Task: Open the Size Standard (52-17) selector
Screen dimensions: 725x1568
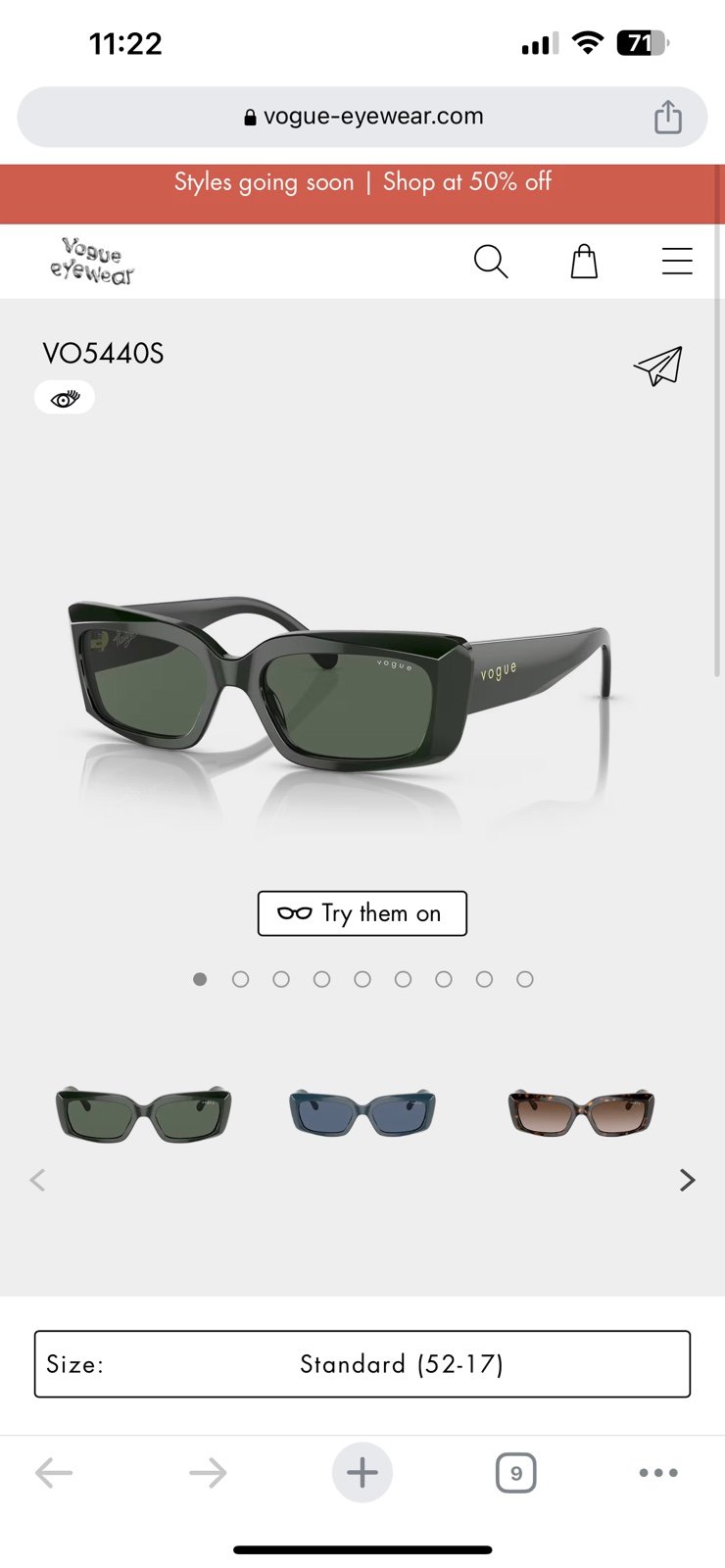Action: 362,1364
